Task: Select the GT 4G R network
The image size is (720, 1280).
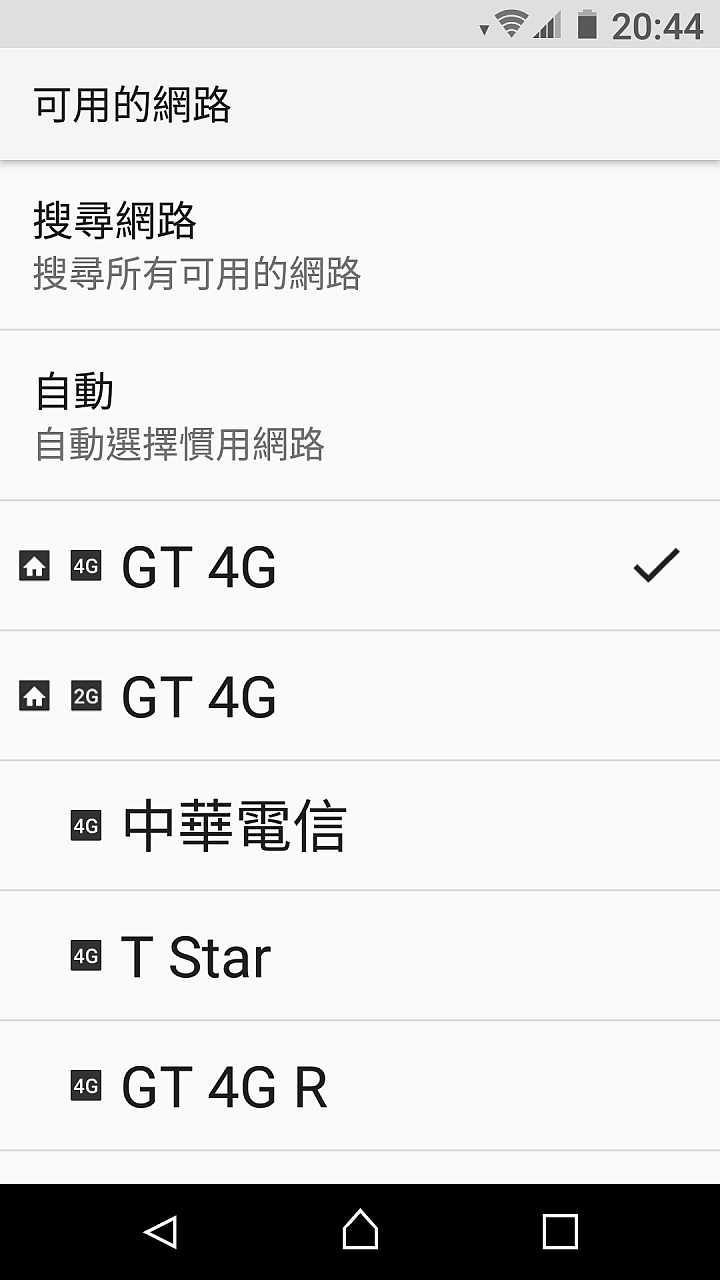Action: tap(360, 1086)
